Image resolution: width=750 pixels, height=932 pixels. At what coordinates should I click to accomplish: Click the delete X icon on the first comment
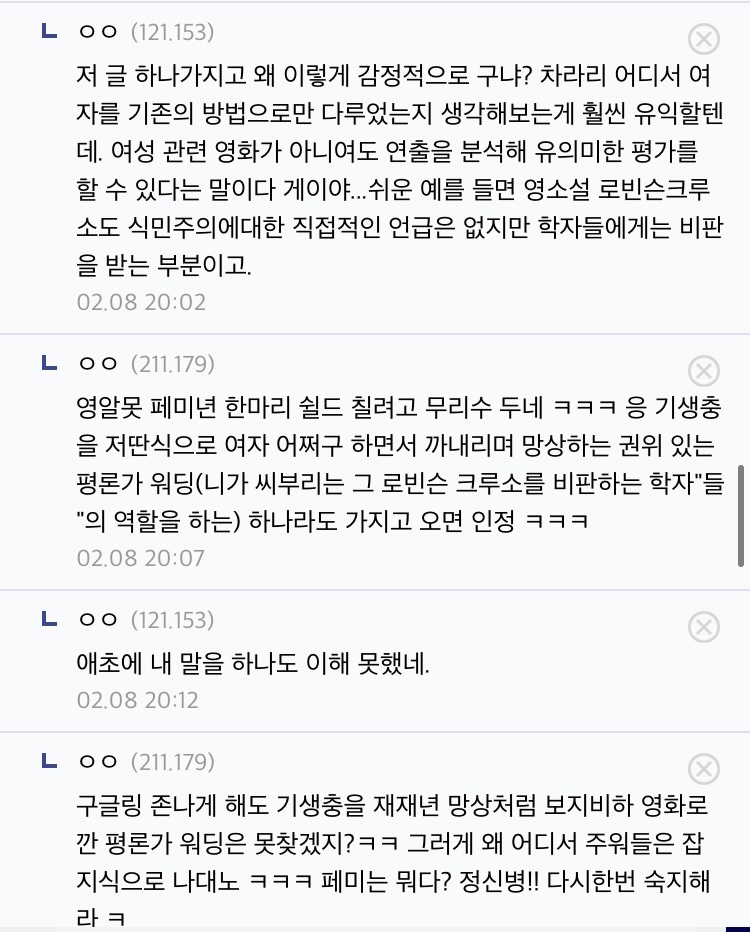704,39
